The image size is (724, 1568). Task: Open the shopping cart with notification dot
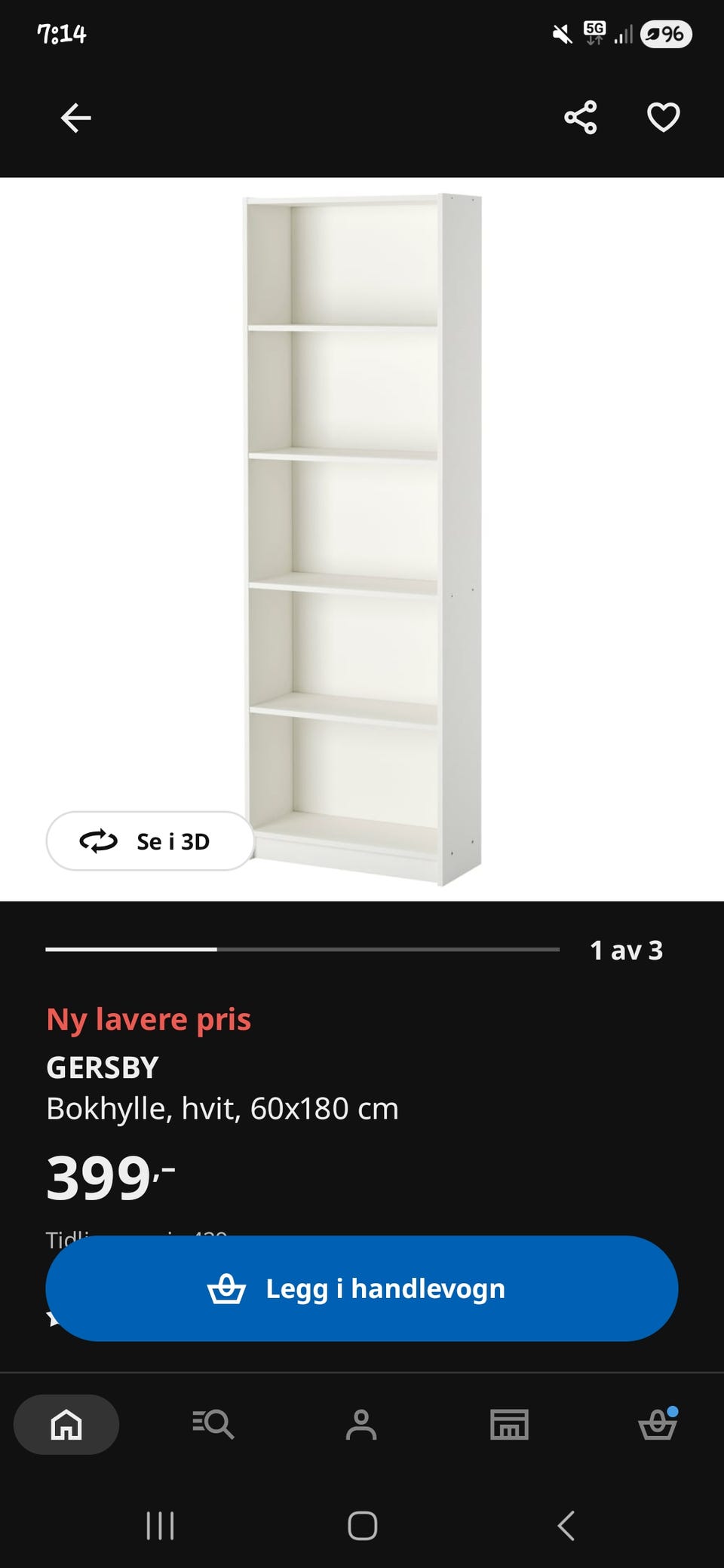658,1425
